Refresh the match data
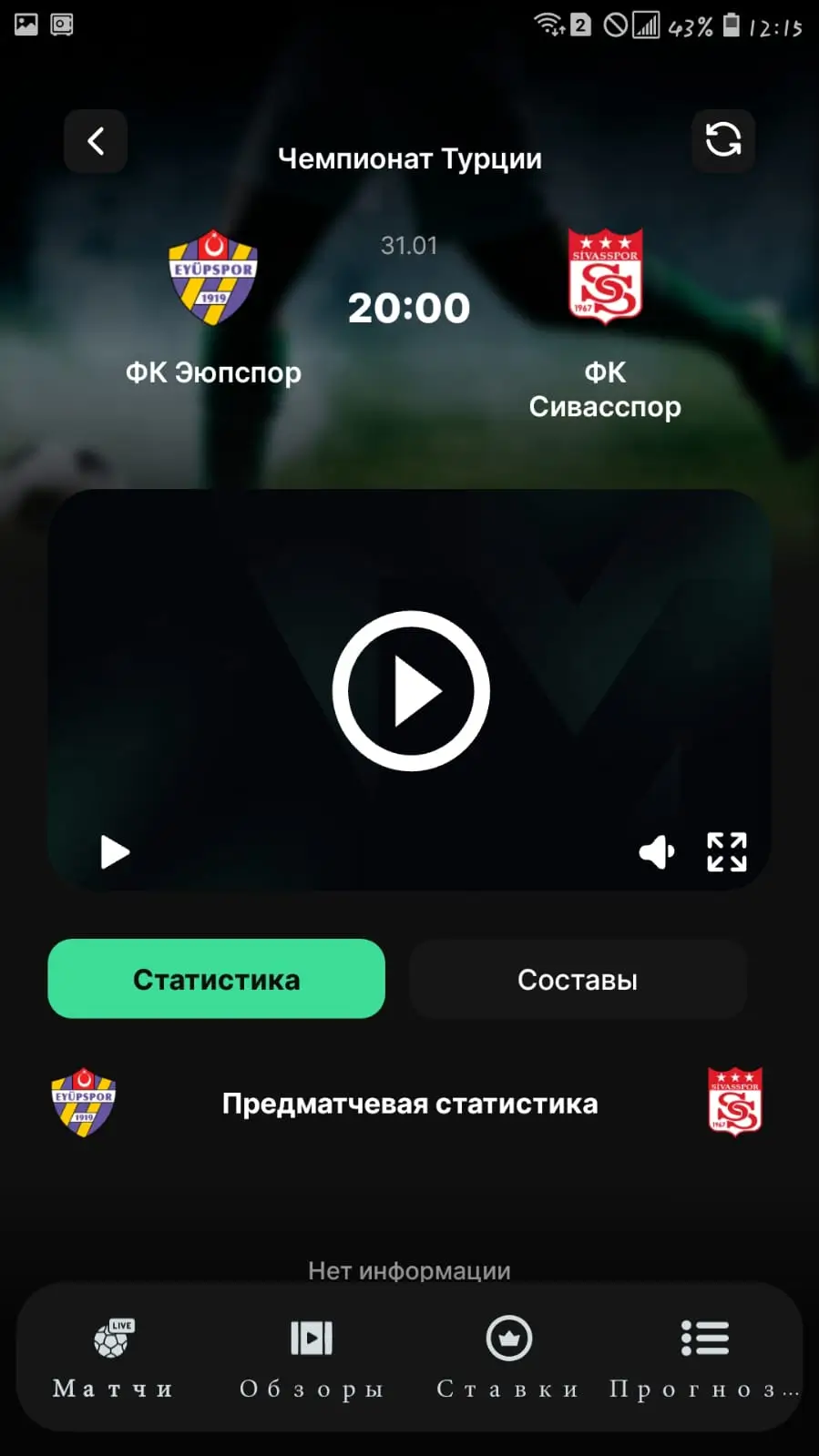 pyautogui.click(x=723, y=140)
